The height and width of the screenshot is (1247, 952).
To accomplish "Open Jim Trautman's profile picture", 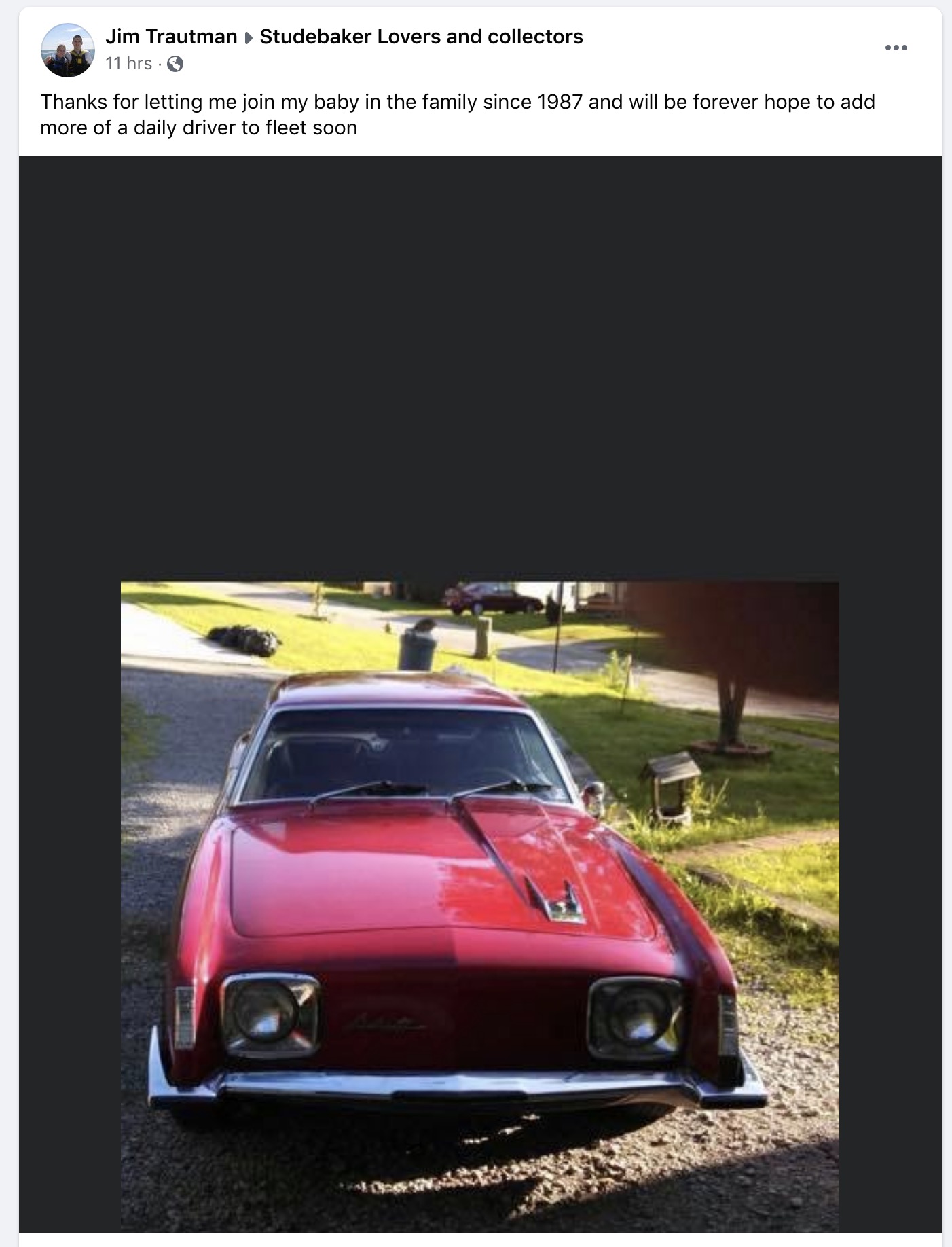I will point(68,50).
